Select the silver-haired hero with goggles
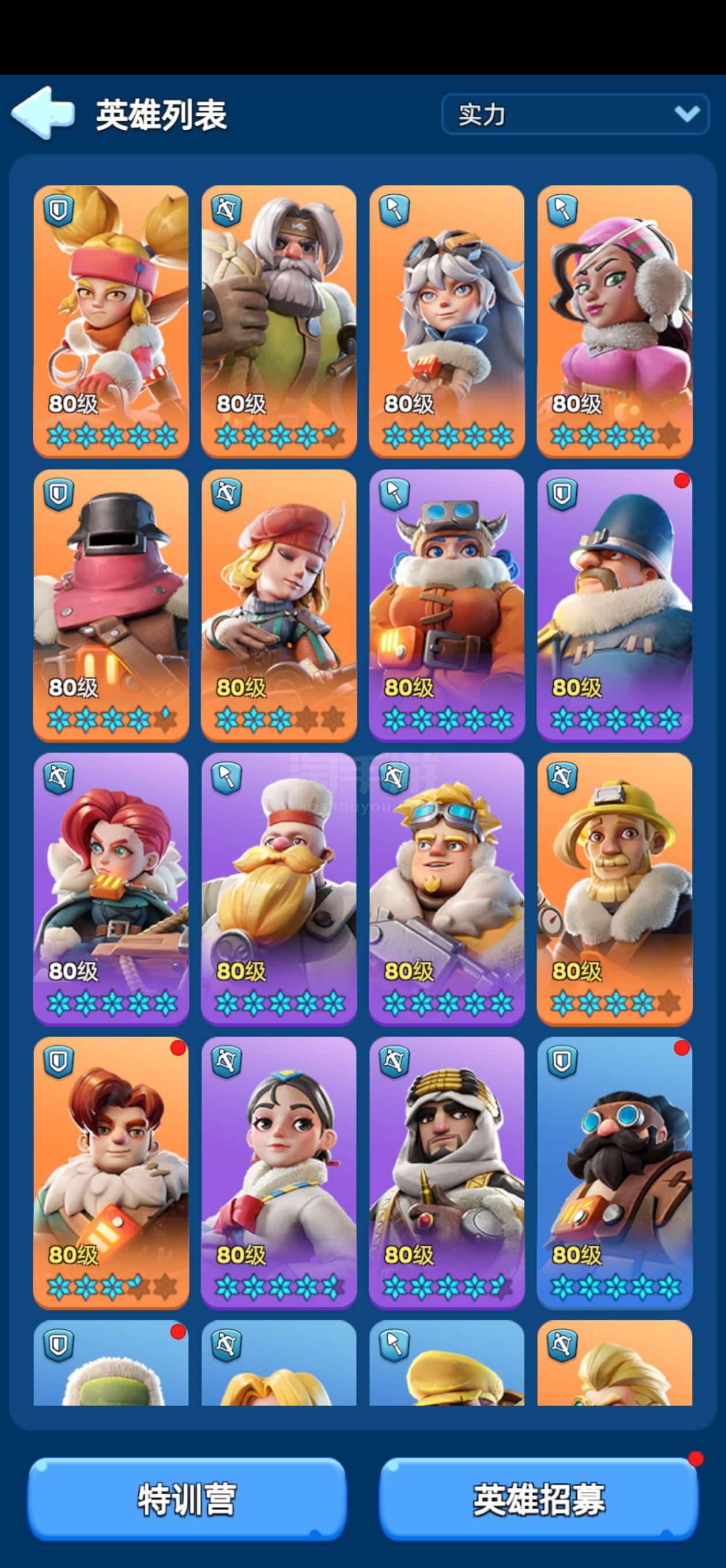Image resolution: width=726 pixels, height=1568 pixels. pyautogui.click(x=447, y=322)
